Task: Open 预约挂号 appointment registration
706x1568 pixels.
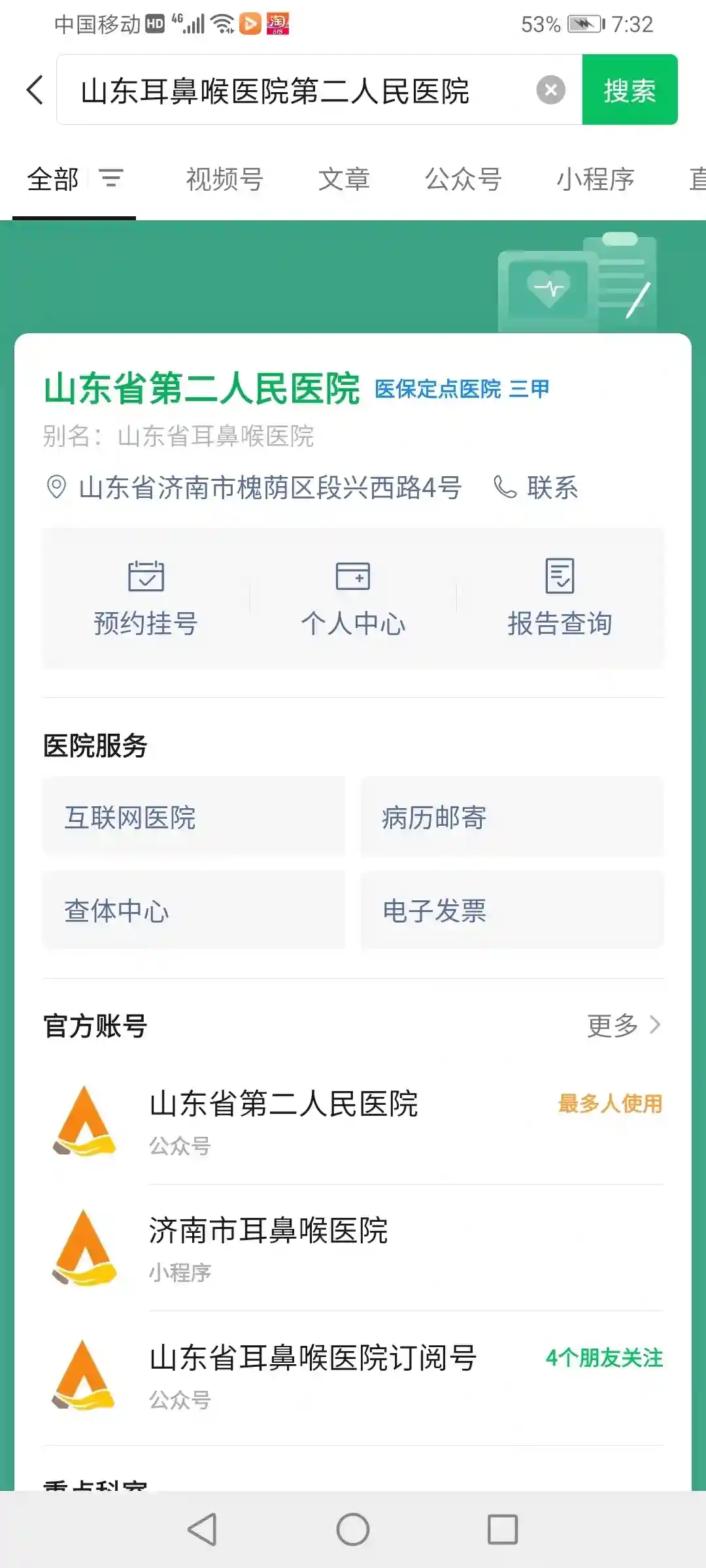Action: 146,598
